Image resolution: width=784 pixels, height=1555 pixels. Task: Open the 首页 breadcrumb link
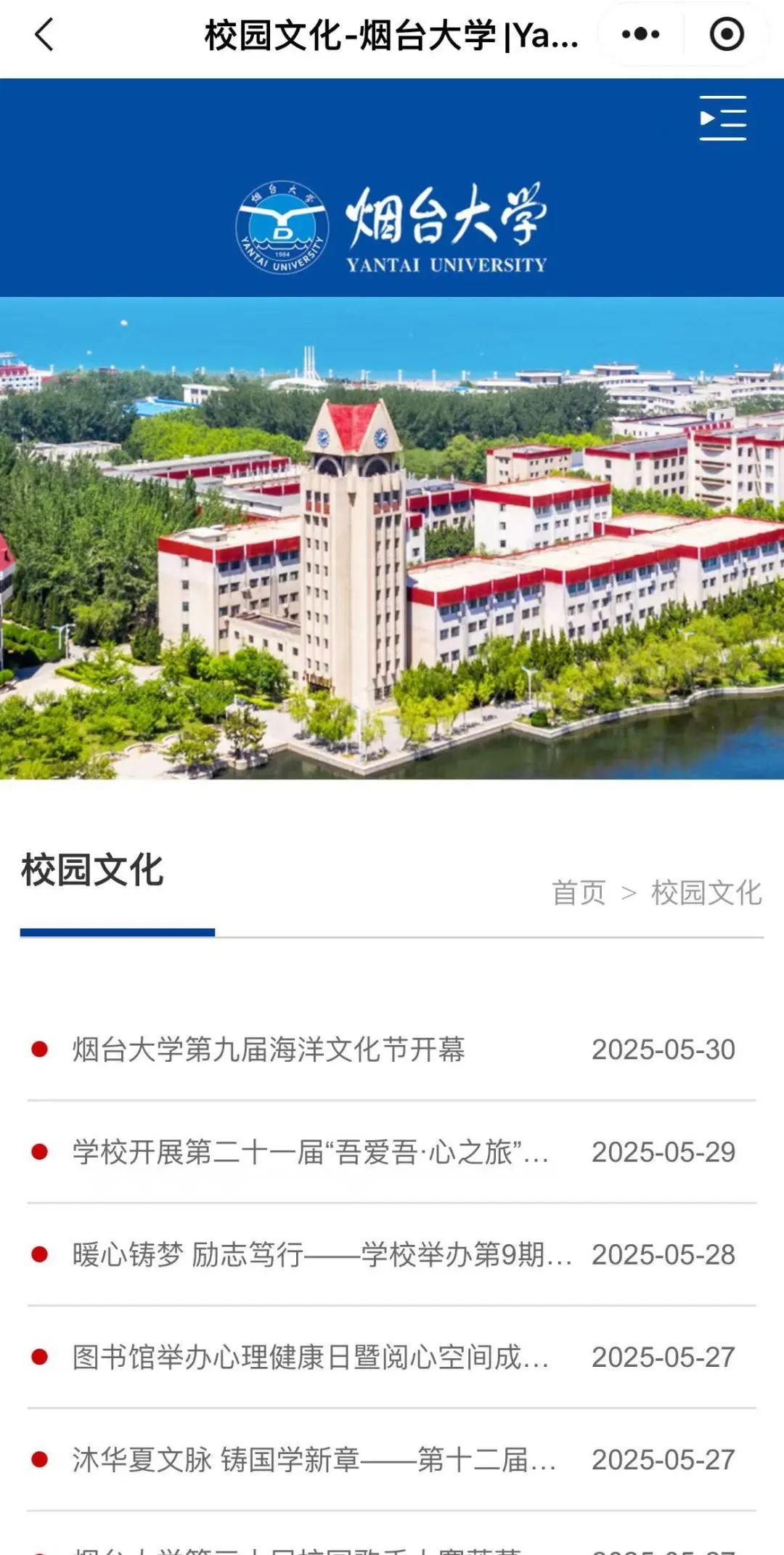point(579,893)
